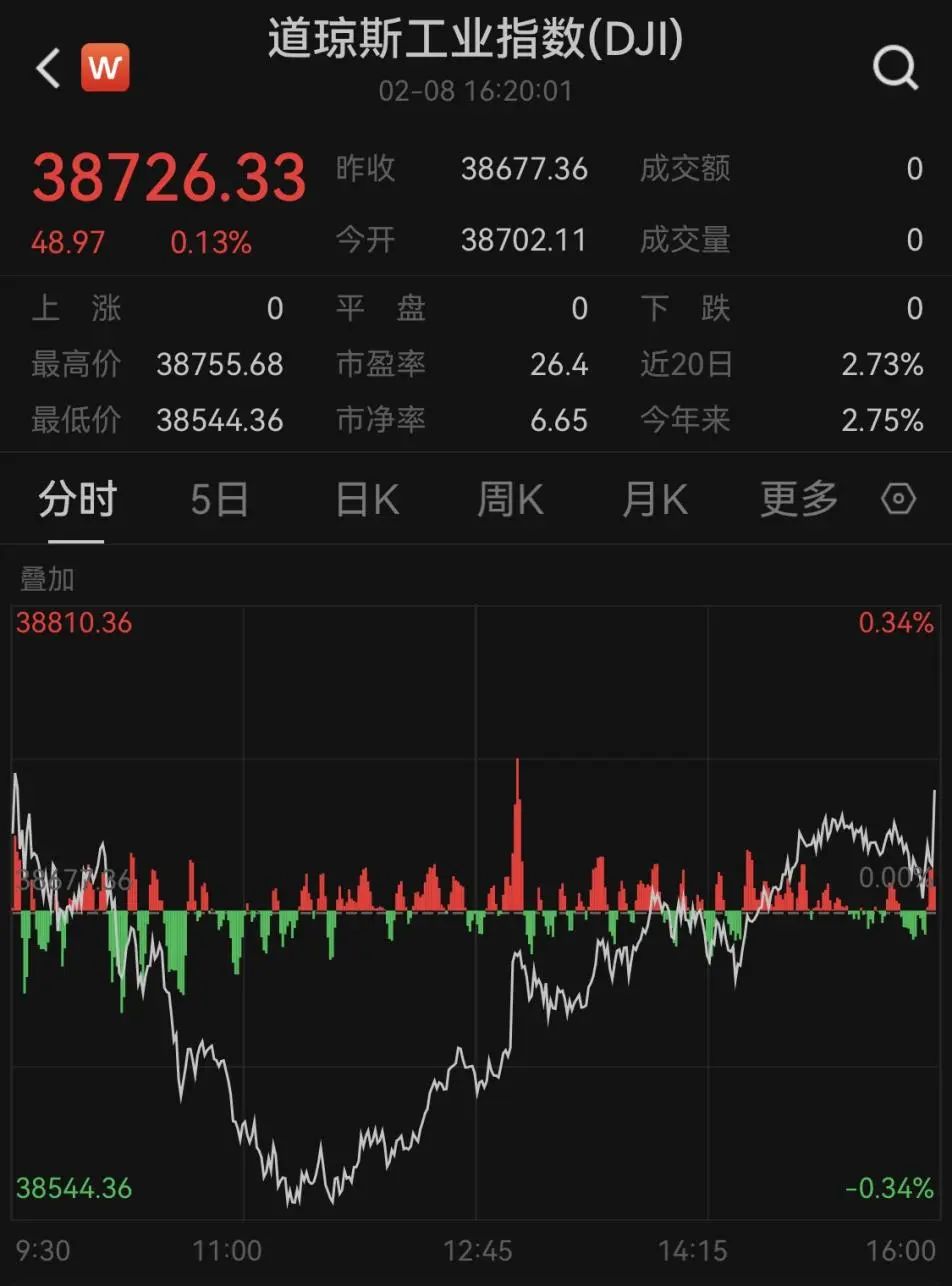Switch to the 5日 chart tab

tap(219, 498)
